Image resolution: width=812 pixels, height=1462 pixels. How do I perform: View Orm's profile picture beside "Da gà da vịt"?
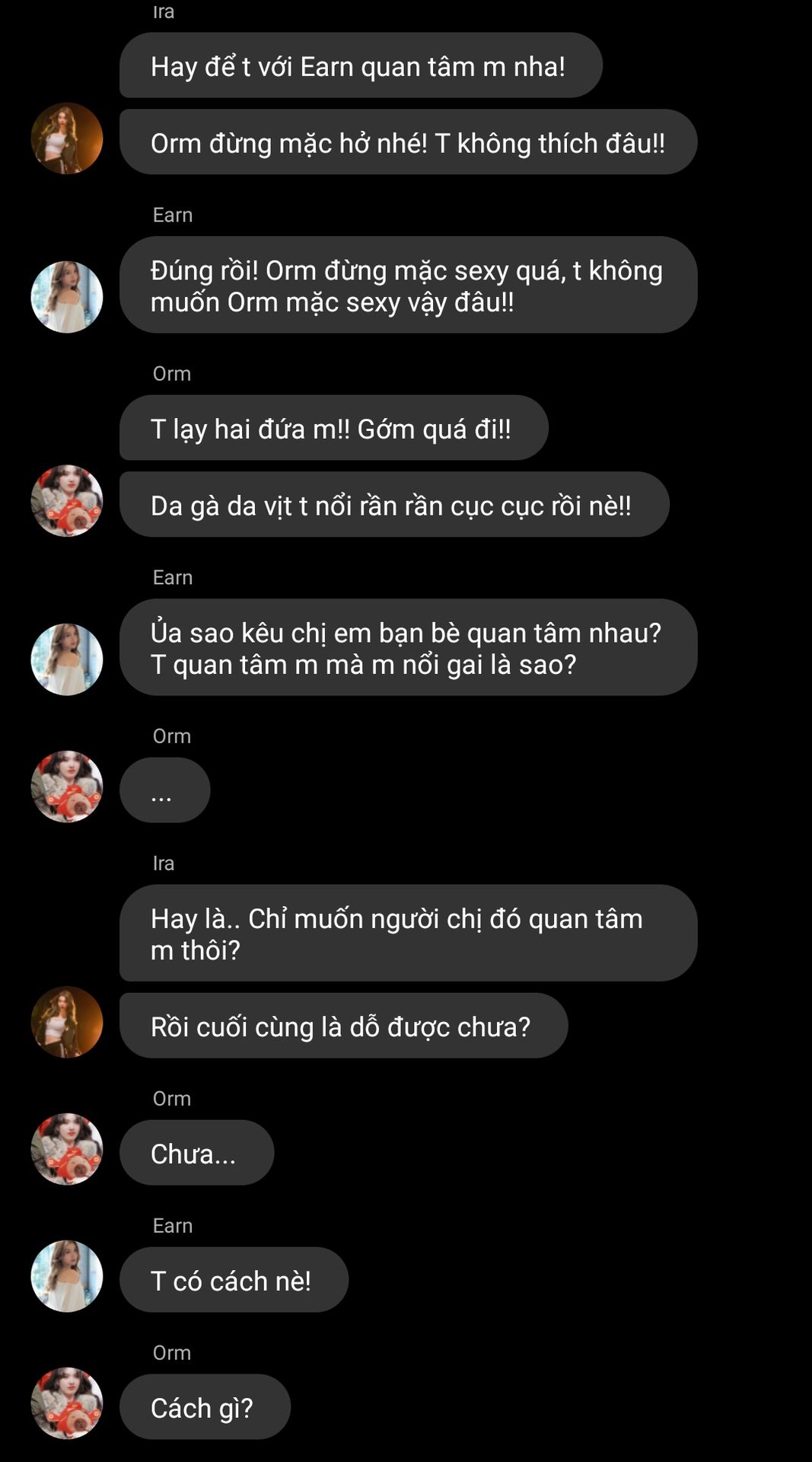(67, 501)
